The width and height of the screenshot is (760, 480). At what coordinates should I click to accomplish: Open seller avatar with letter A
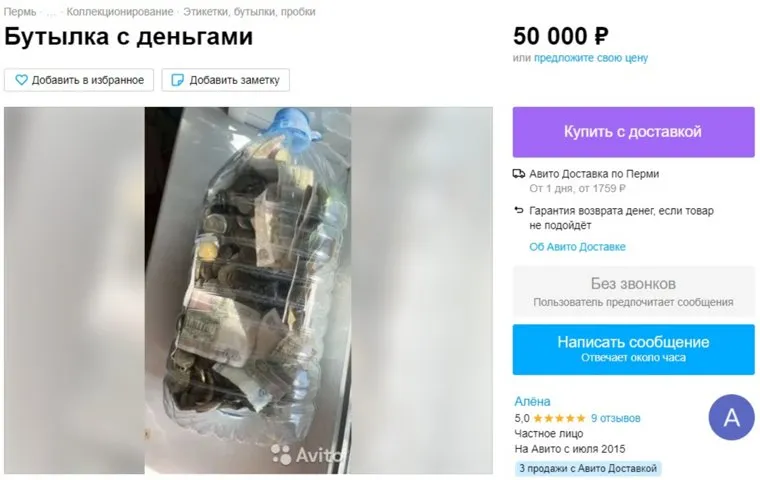(731, 417)
